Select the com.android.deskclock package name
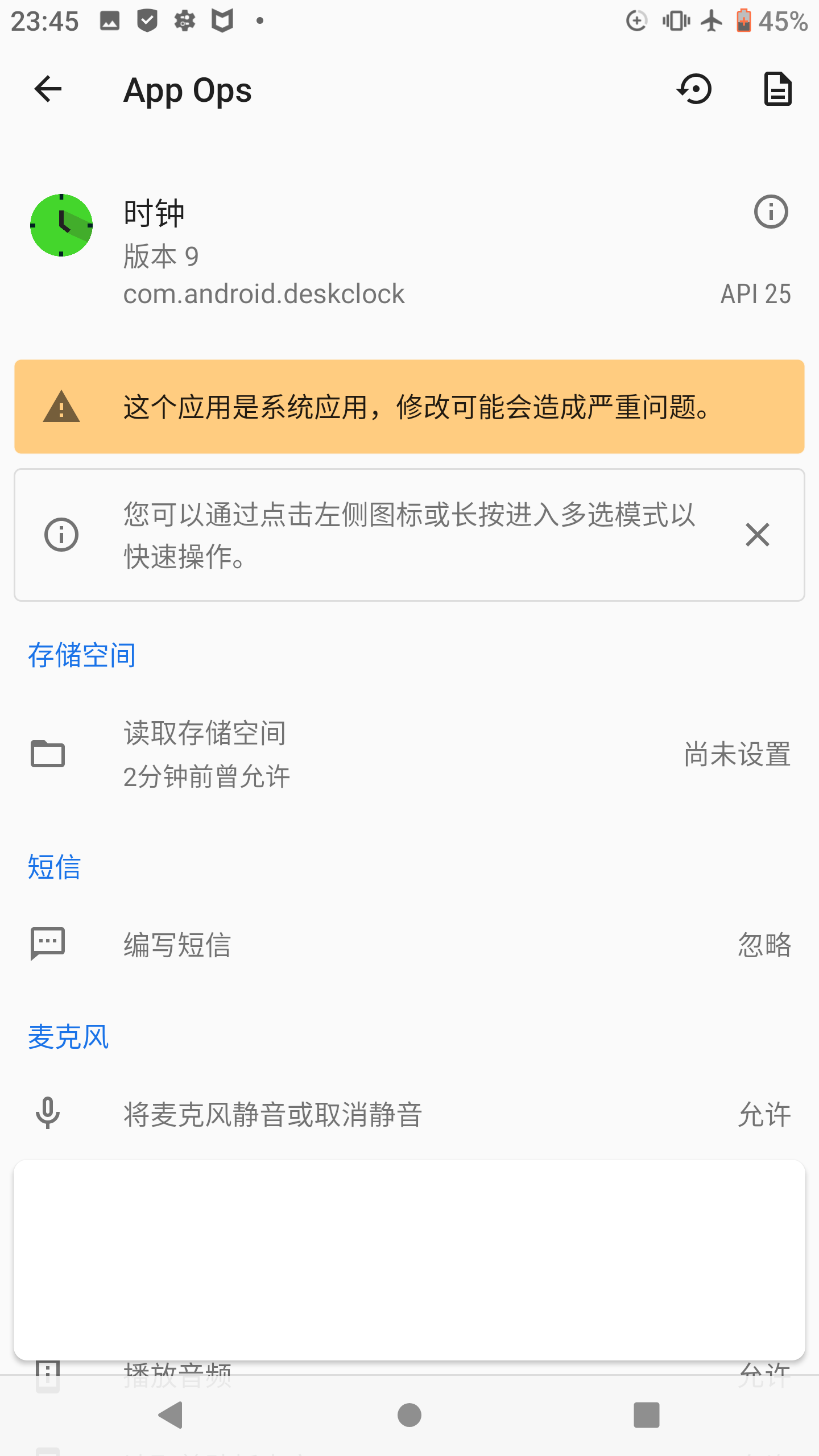This screenshot has width=819, height=1456. pos(263,293)
